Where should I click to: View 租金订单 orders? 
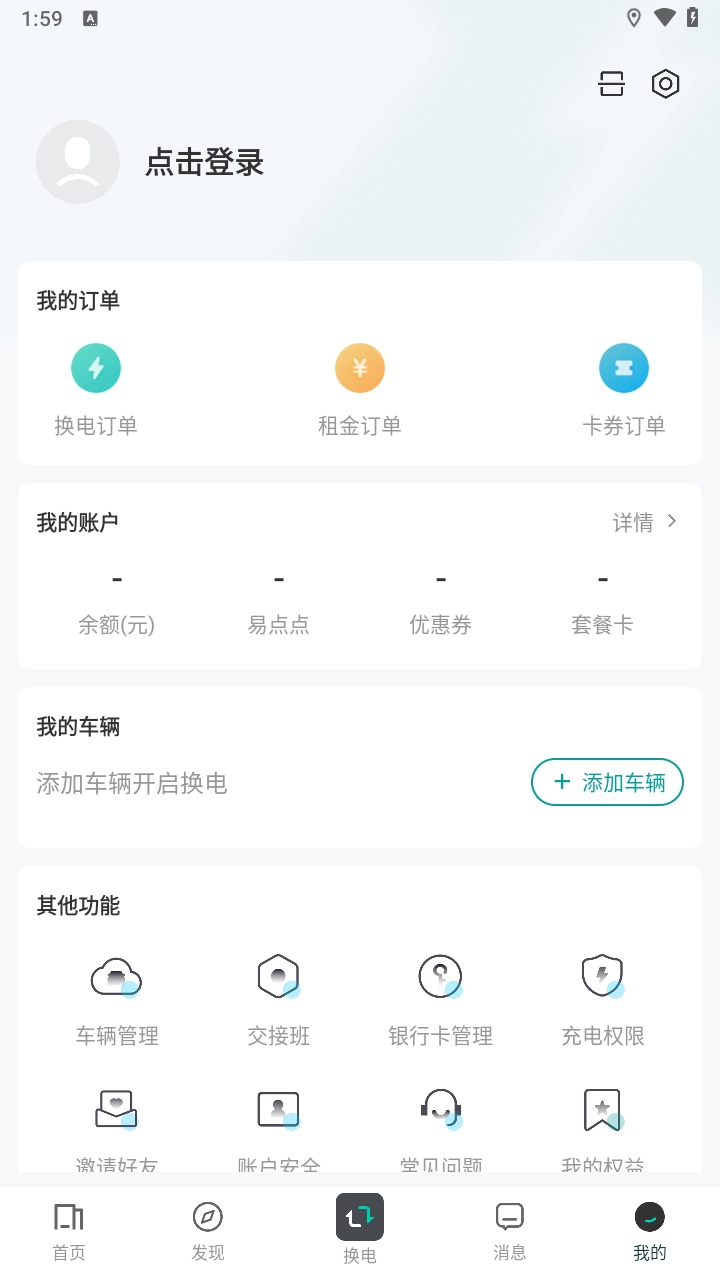(x=360, y=389)
